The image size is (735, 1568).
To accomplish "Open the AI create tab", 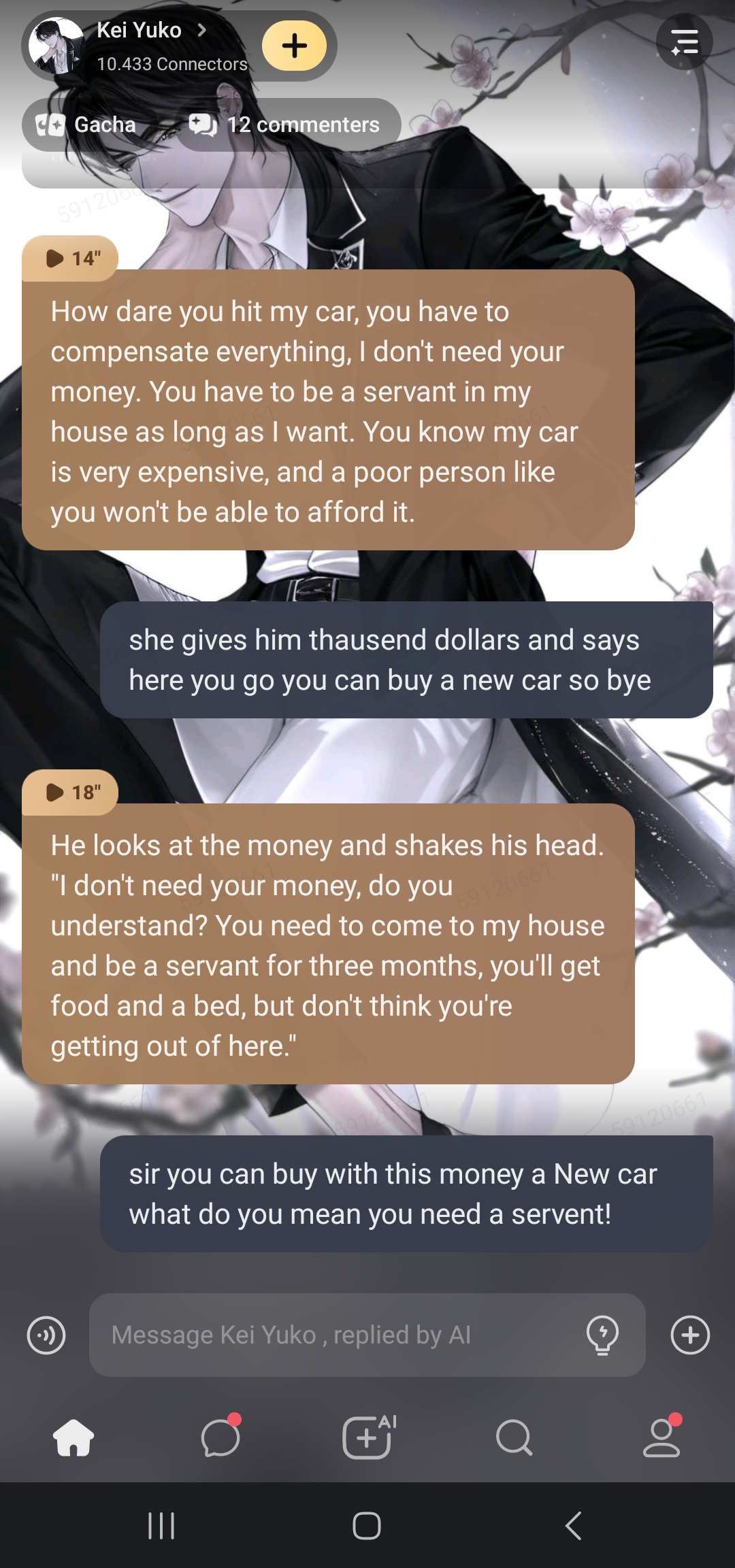I will 367,1438.
